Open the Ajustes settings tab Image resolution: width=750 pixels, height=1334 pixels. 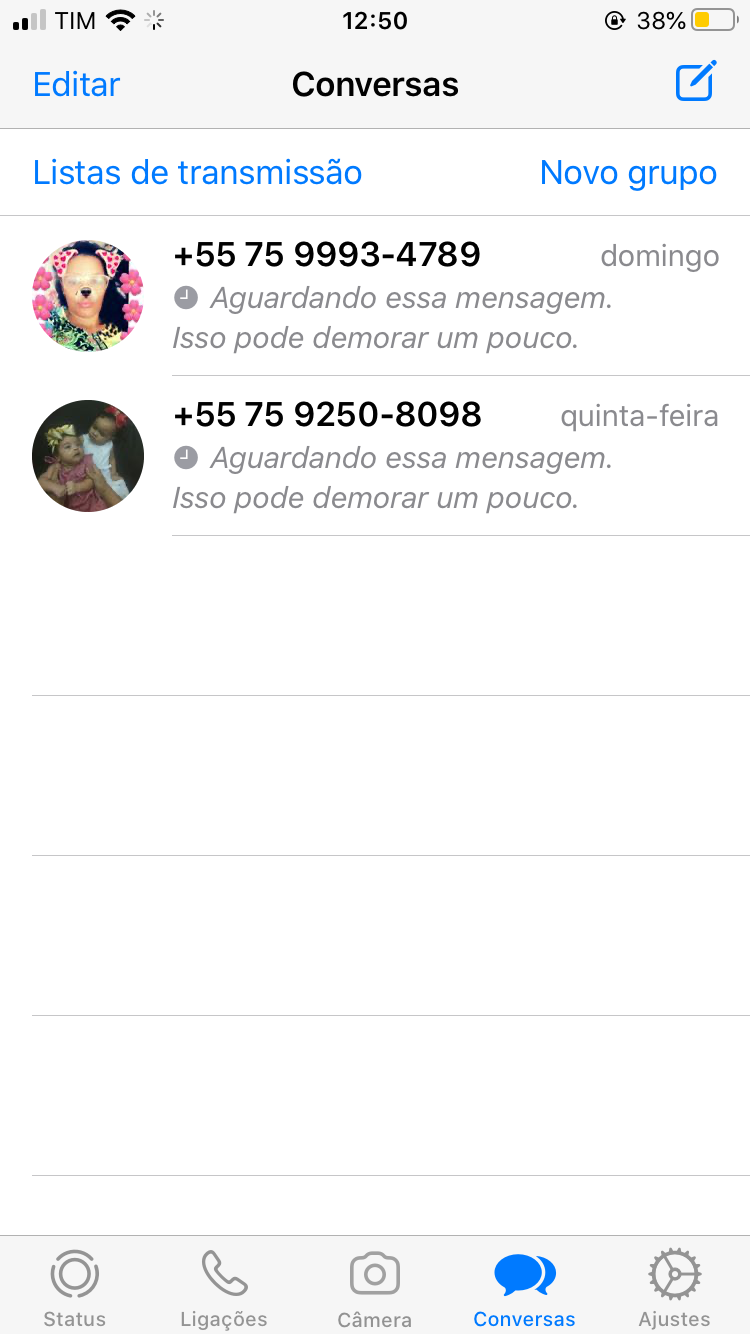tap(675, 1288)
